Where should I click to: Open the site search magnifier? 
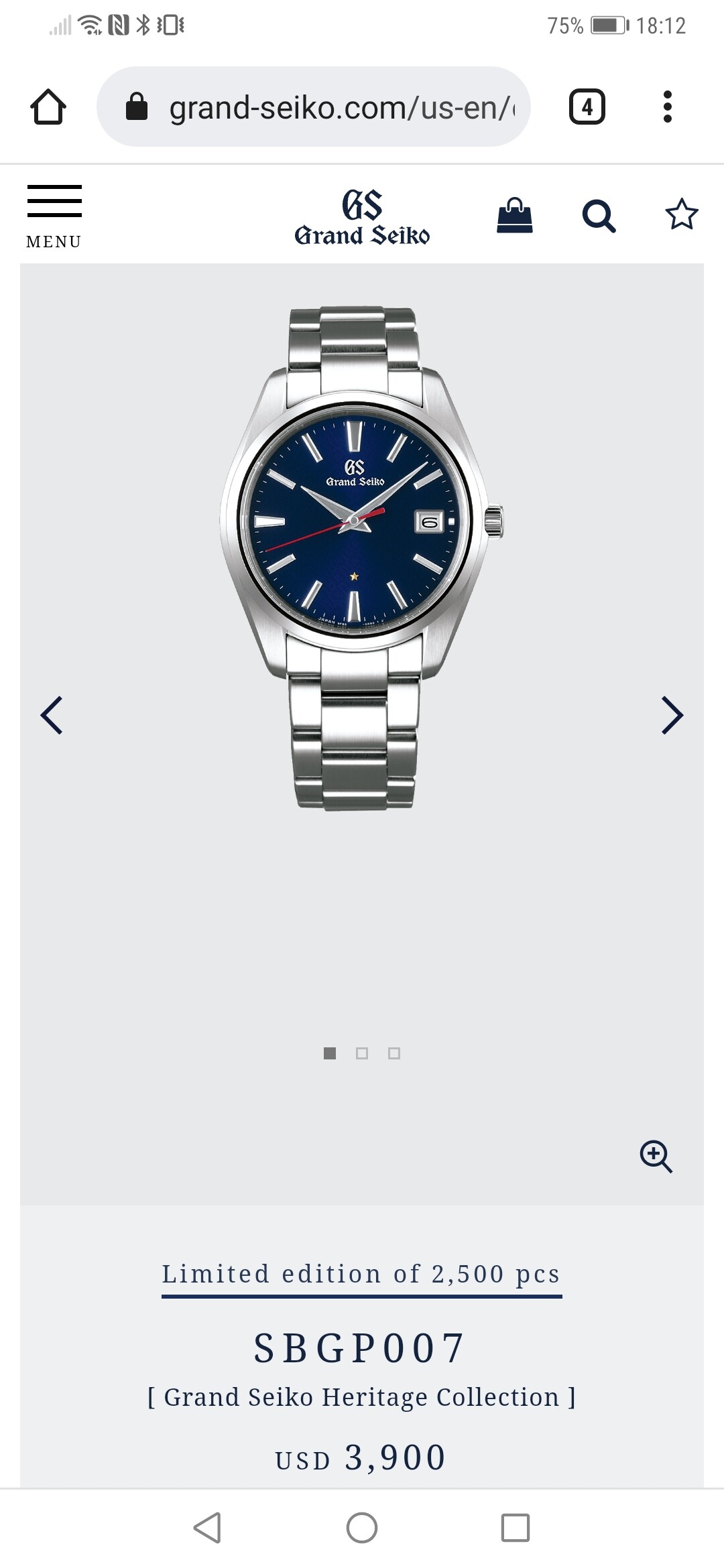coord(599,216)
